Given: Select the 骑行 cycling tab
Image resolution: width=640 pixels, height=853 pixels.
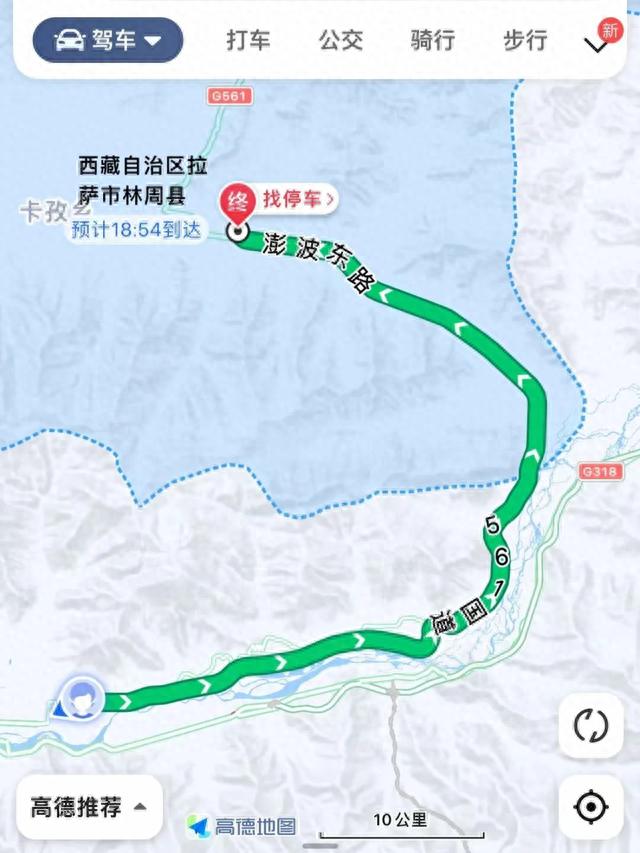Looking at the screenshot, I should pos(432,41).
